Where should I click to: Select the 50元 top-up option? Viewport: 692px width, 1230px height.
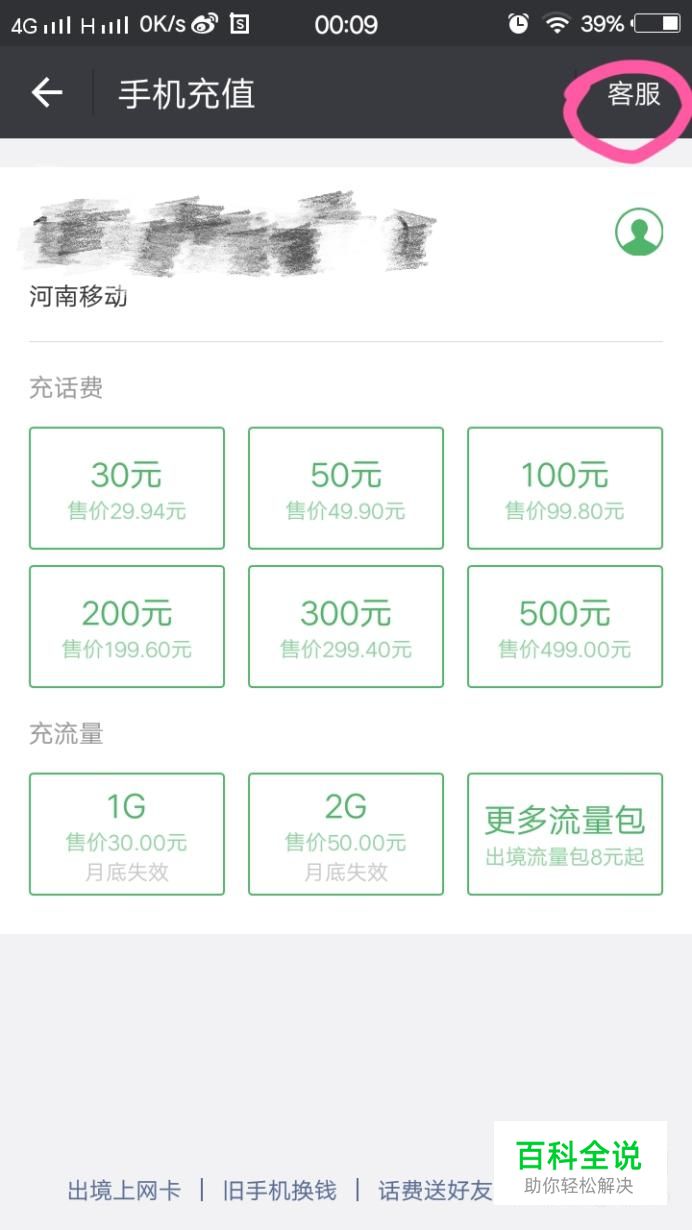tap(346, 488)
